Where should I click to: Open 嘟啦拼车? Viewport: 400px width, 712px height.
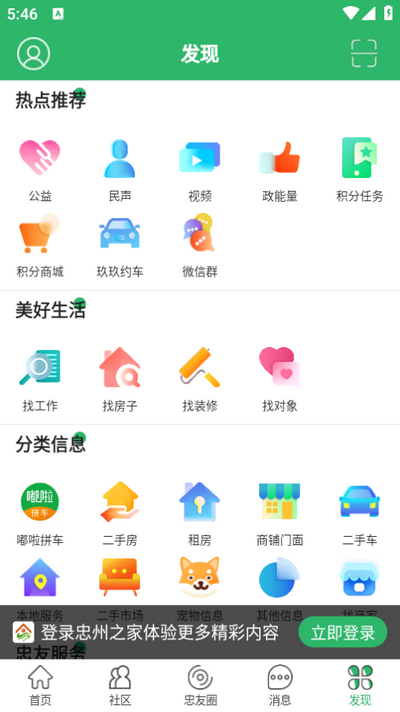tap(40, 514)
